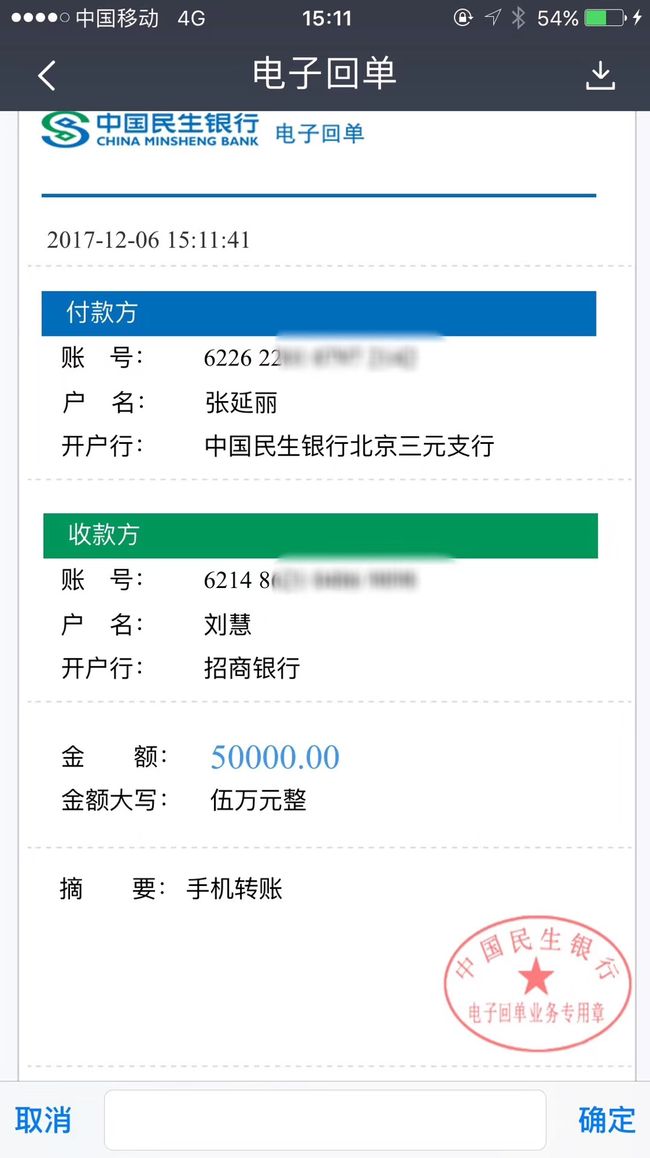650x1158 pixels.
Task: Focus the text field beside 取消
Action: pos(325,1120)
